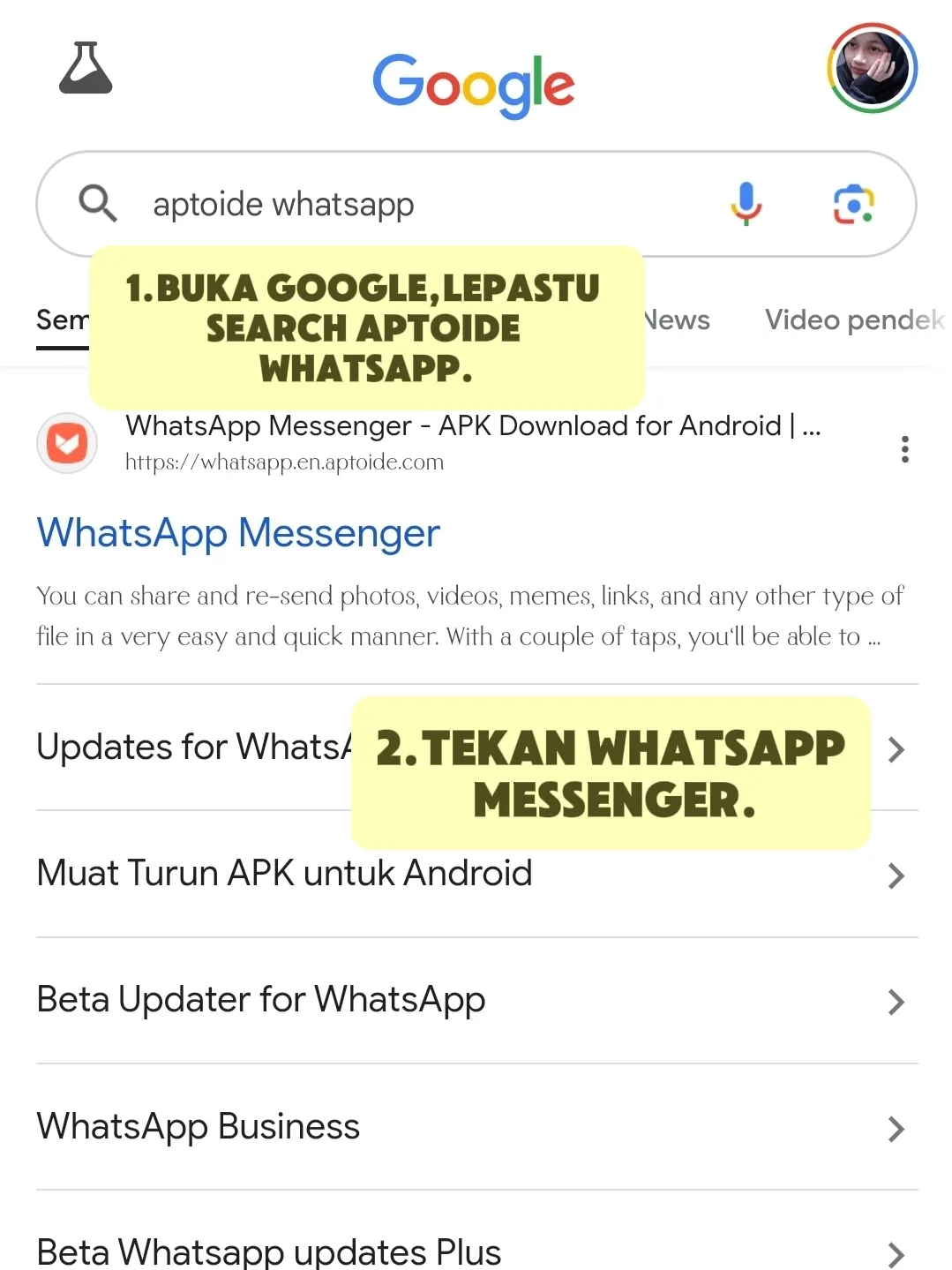Open Beta Whatsapp updates Plus
Screen dimensions: 952x1270
pos(269,1250)
